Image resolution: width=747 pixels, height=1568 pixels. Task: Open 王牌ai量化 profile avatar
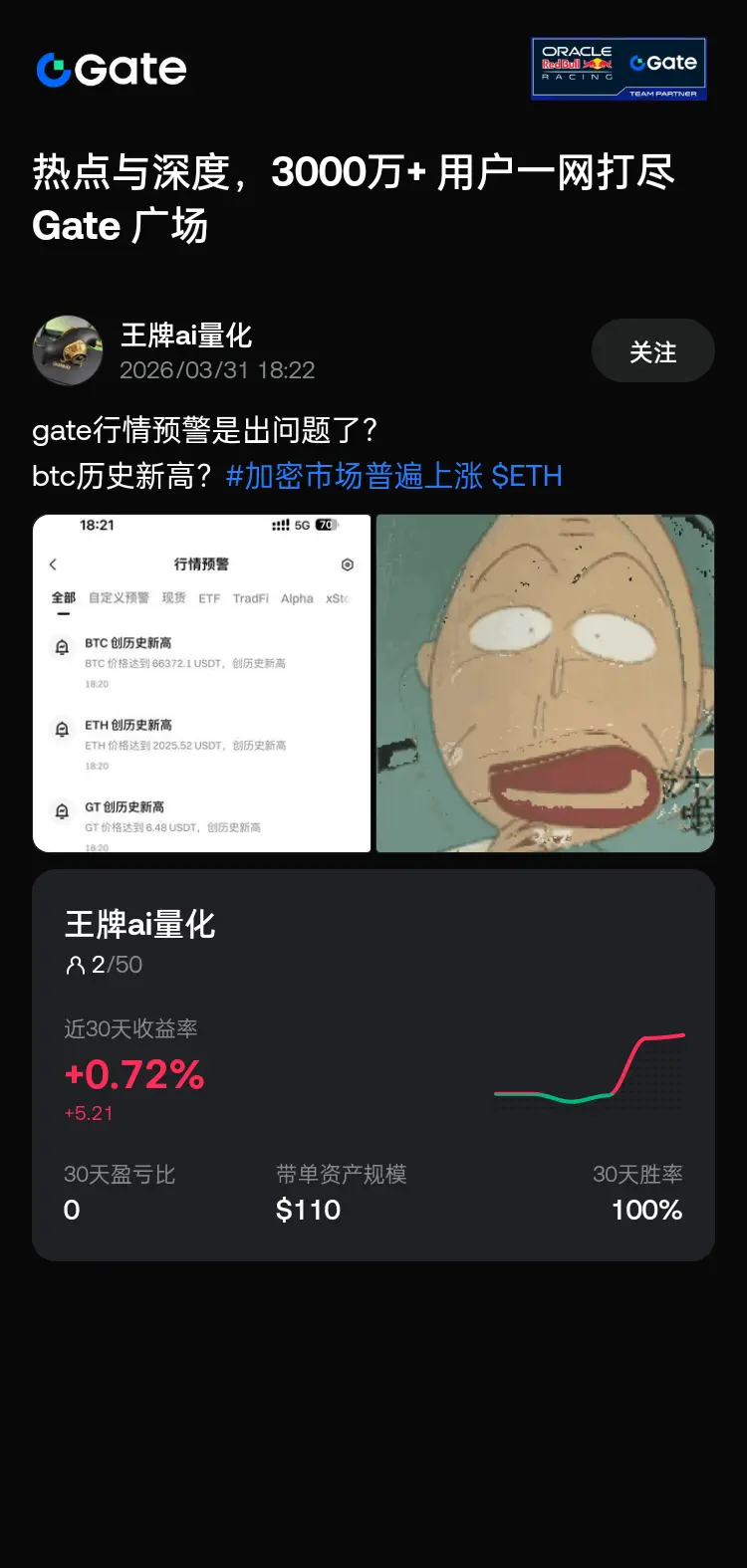point(67,350)
